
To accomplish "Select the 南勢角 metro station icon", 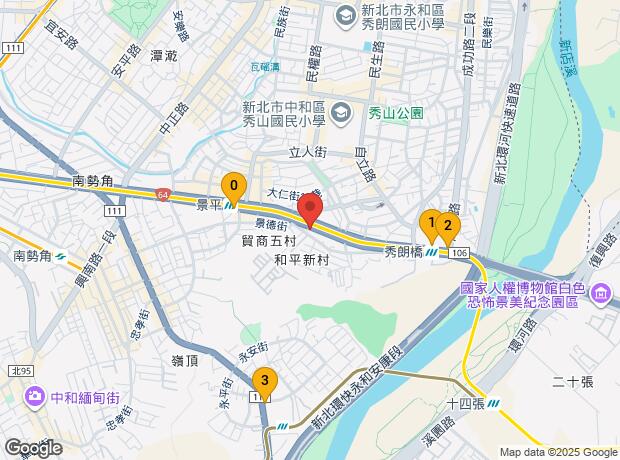I will pyautogui.click(x=61, y=256).
